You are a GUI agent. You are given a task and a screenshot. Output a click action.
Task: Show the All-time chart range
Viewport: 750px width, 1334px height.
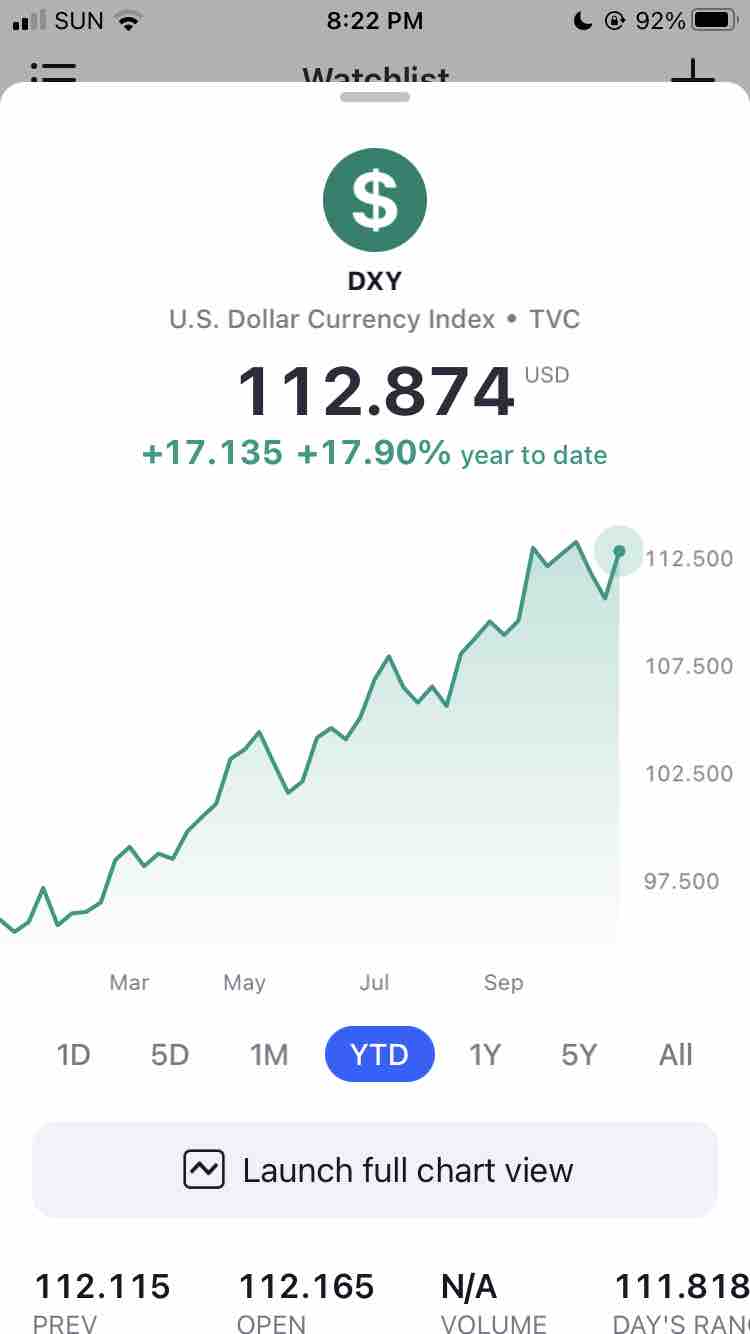675,1054
